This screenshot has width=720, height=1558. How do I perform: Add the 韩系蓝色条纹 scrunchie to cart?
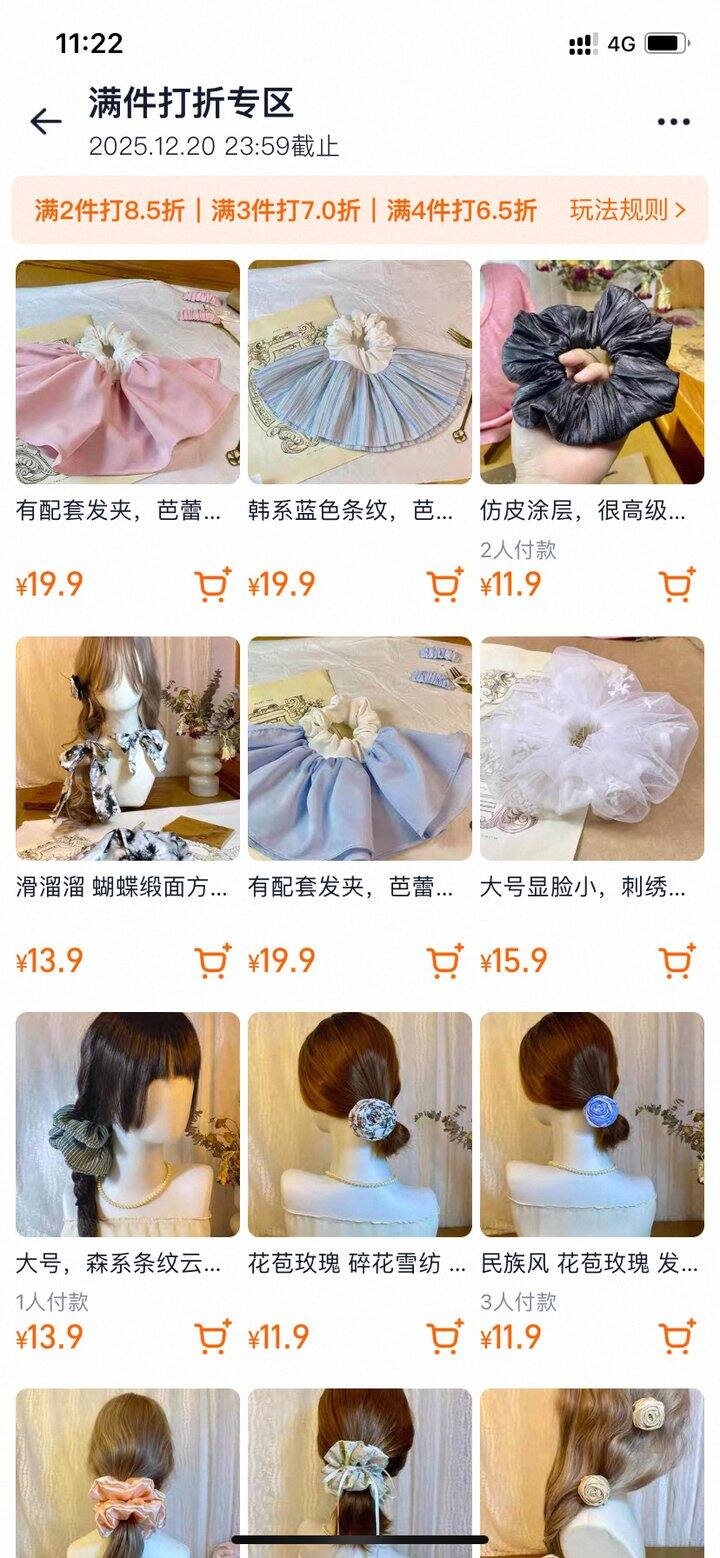pyautogui.click(x=445, y=585)
